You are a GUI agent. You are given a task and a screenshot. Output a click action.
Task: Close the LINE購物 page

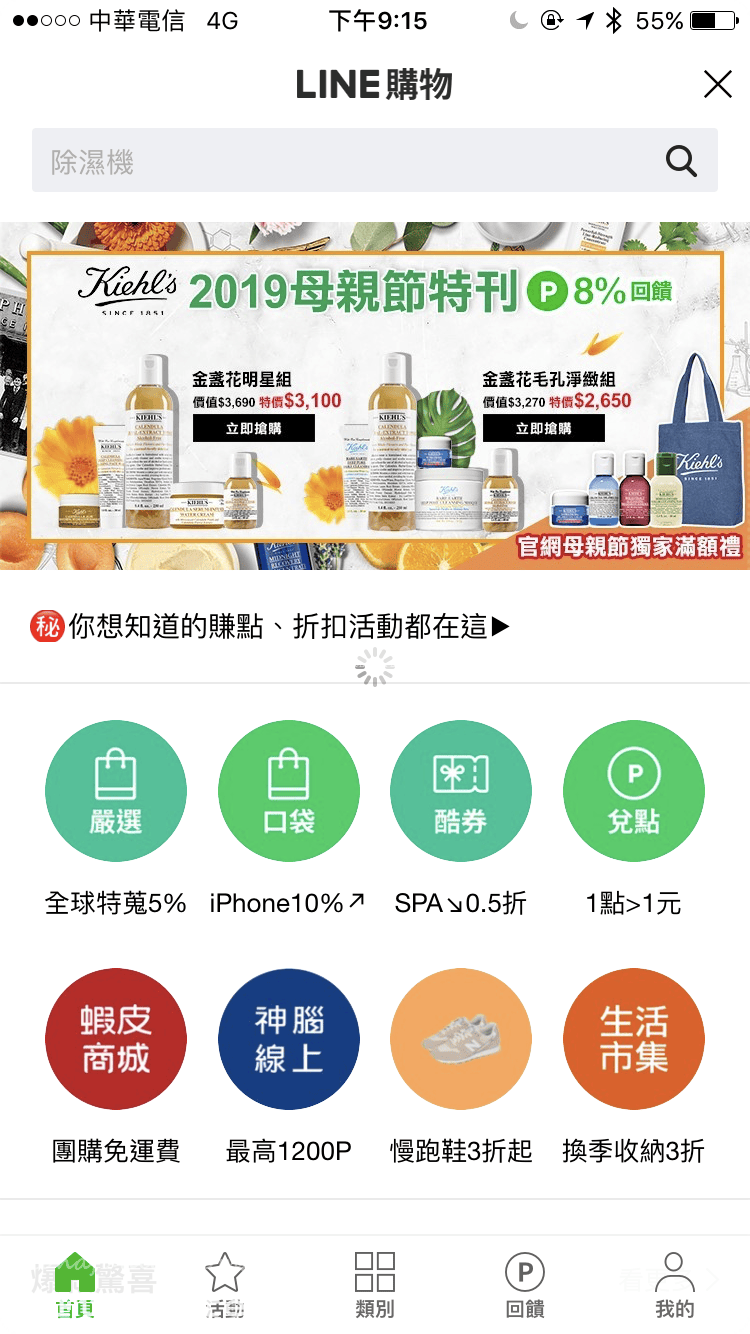pos(717,85)
